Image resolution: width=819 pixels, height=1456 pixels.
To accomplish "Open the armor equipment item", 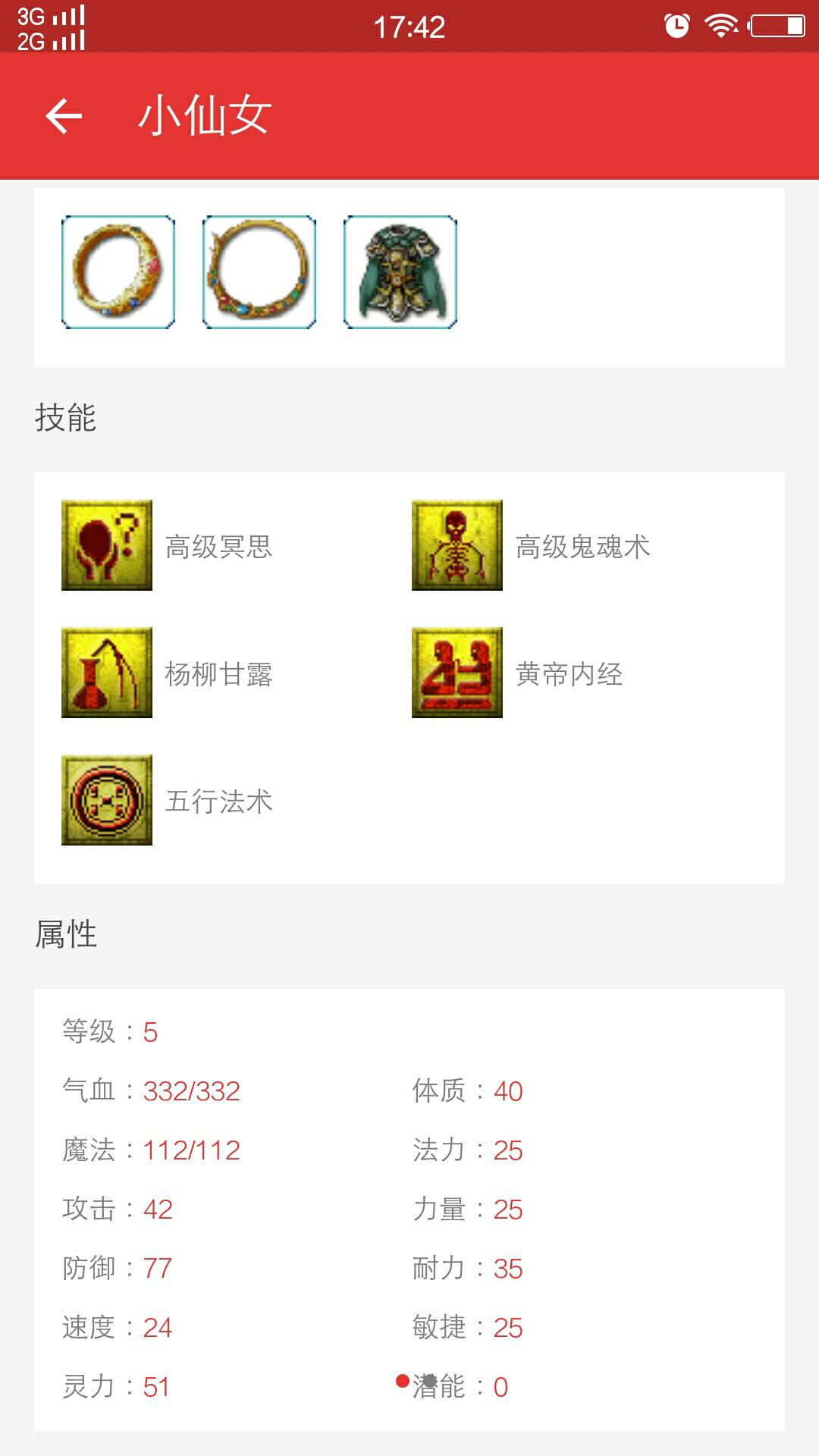I will point(400,272).
